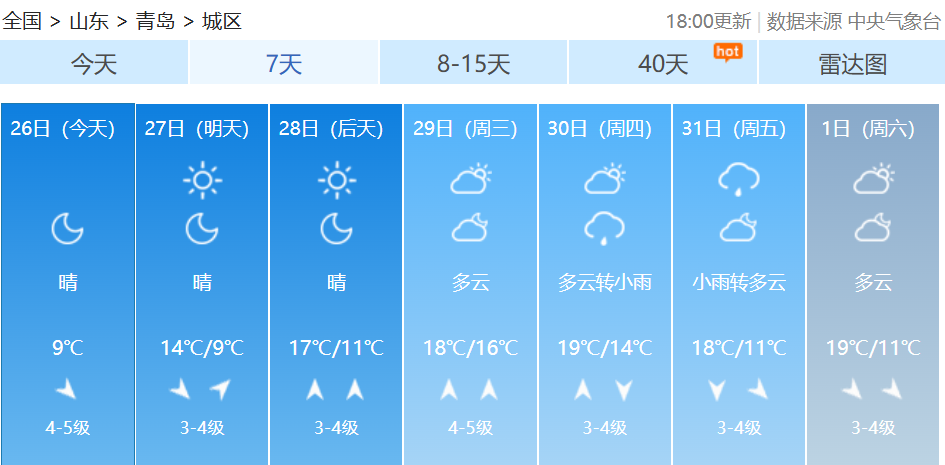Viewport: 945px width, 465px height.
Task: Switch to the 雷达图 tab
Action: [852, 64]
